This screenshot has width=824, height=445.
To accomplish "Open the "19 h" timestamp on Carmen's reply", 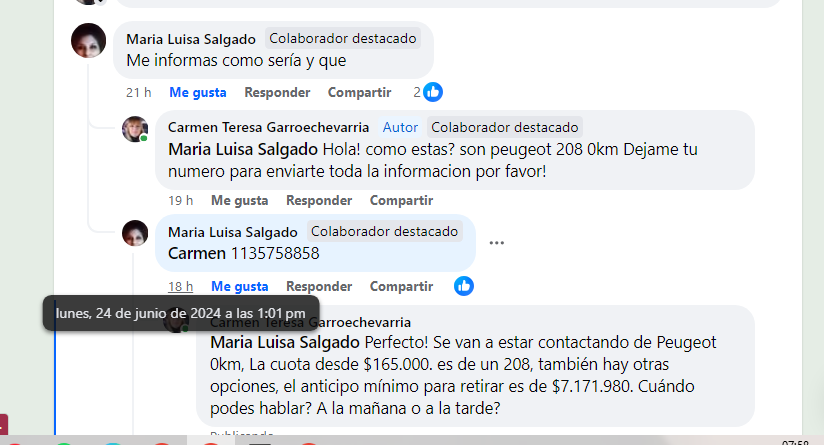I will point(180,199).
